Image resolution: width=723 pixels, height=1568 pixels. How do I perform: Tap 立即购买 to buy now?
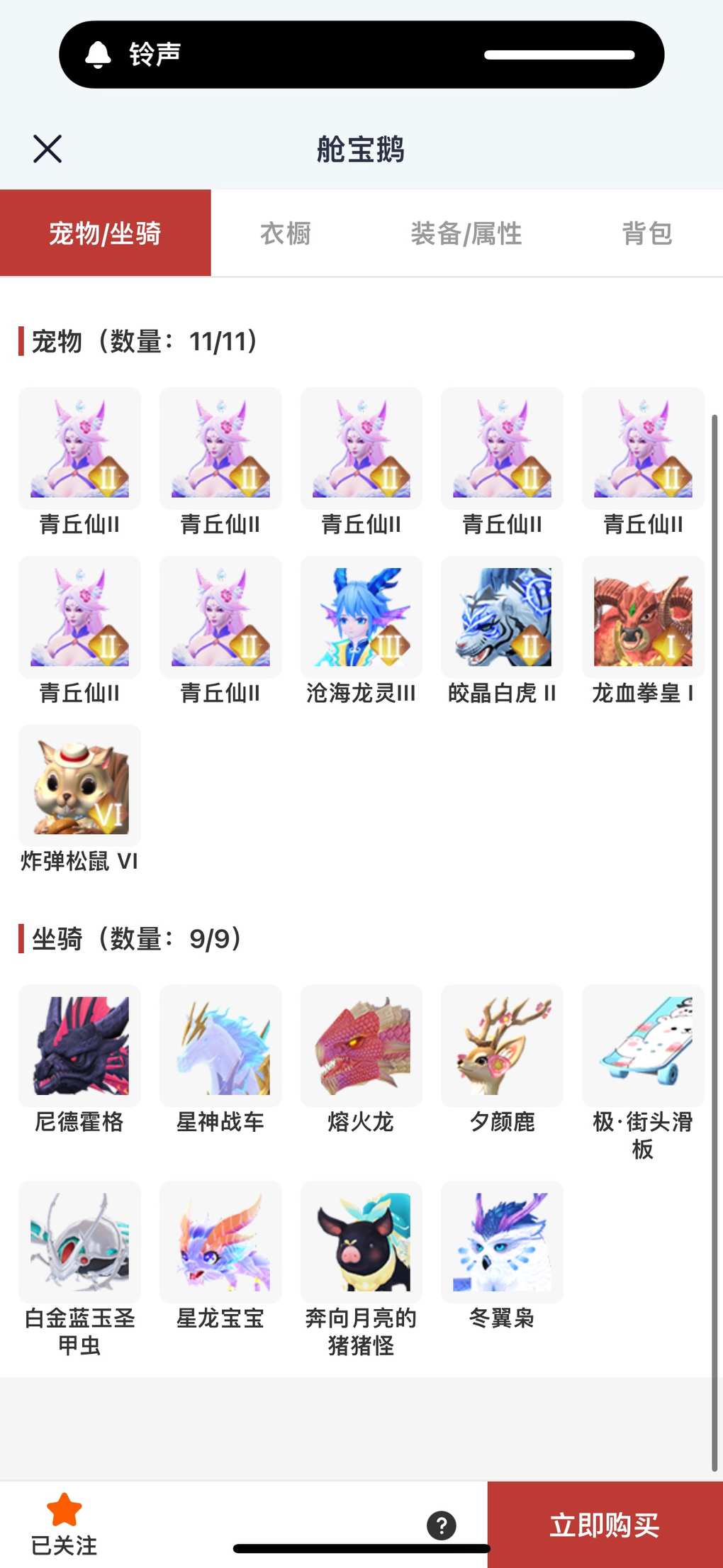pyautogui.click(x=605, y=1525)
